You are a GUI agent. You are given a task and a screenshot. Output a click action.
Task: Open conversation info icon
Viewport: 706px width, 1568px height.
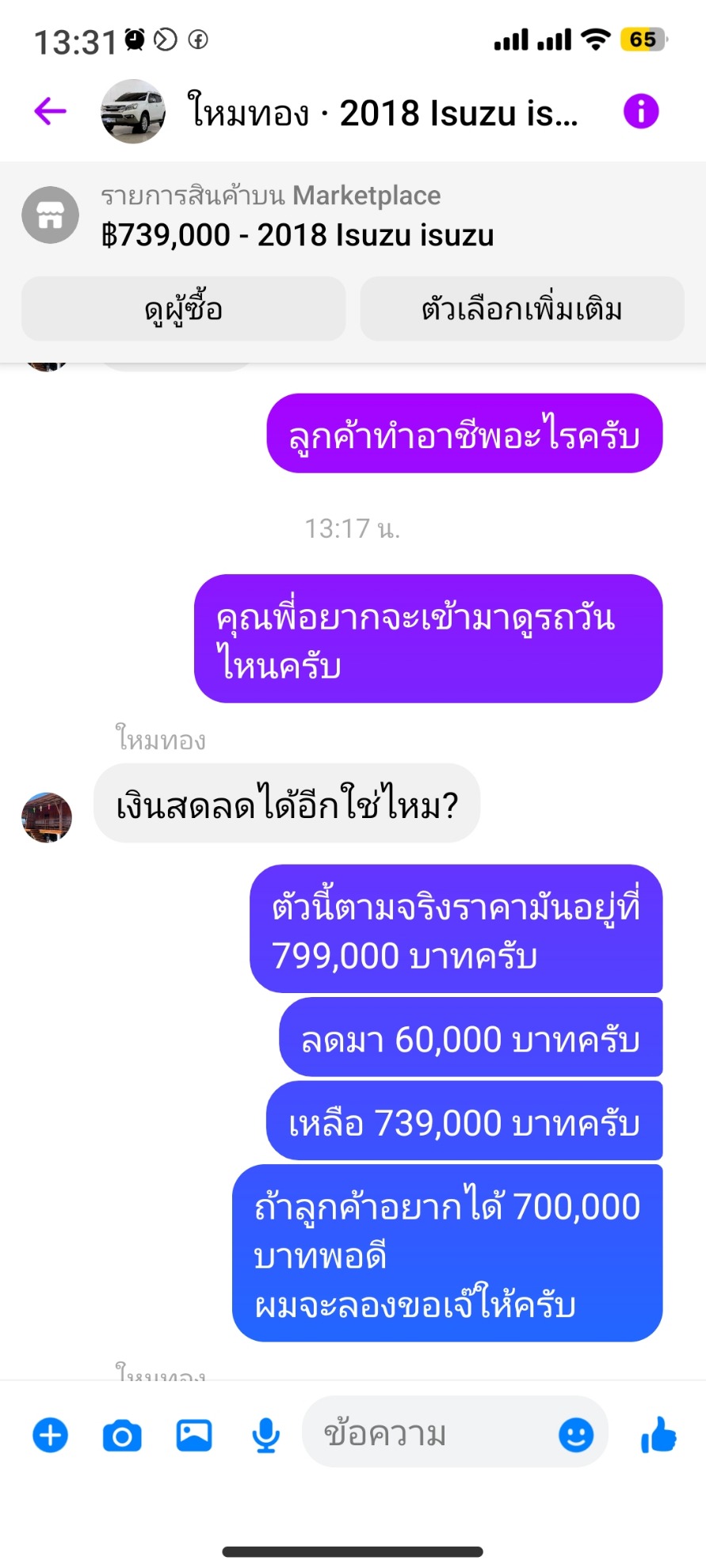point(640,111)
